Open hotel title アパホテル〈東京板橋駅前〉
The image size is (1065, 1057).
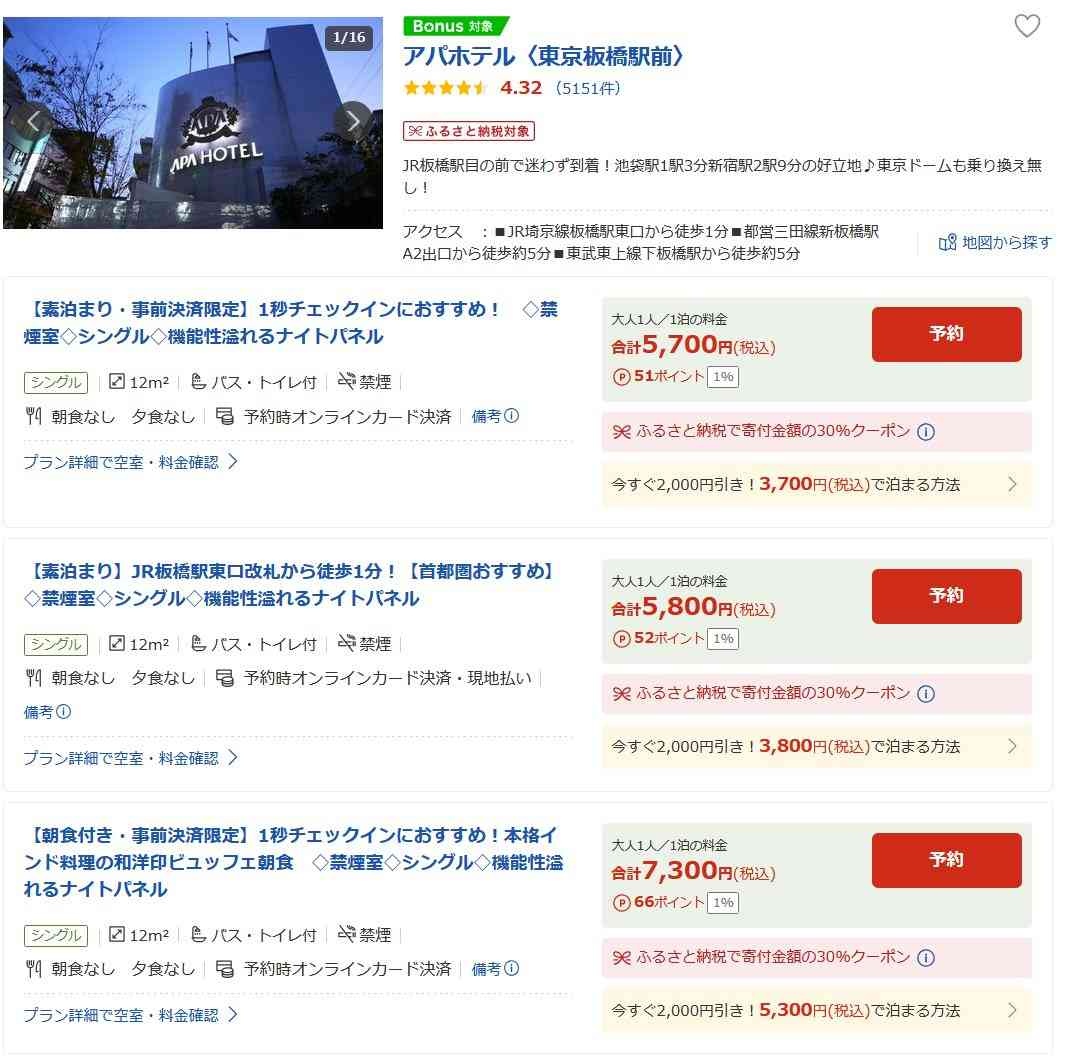click(x=545, y=57)
